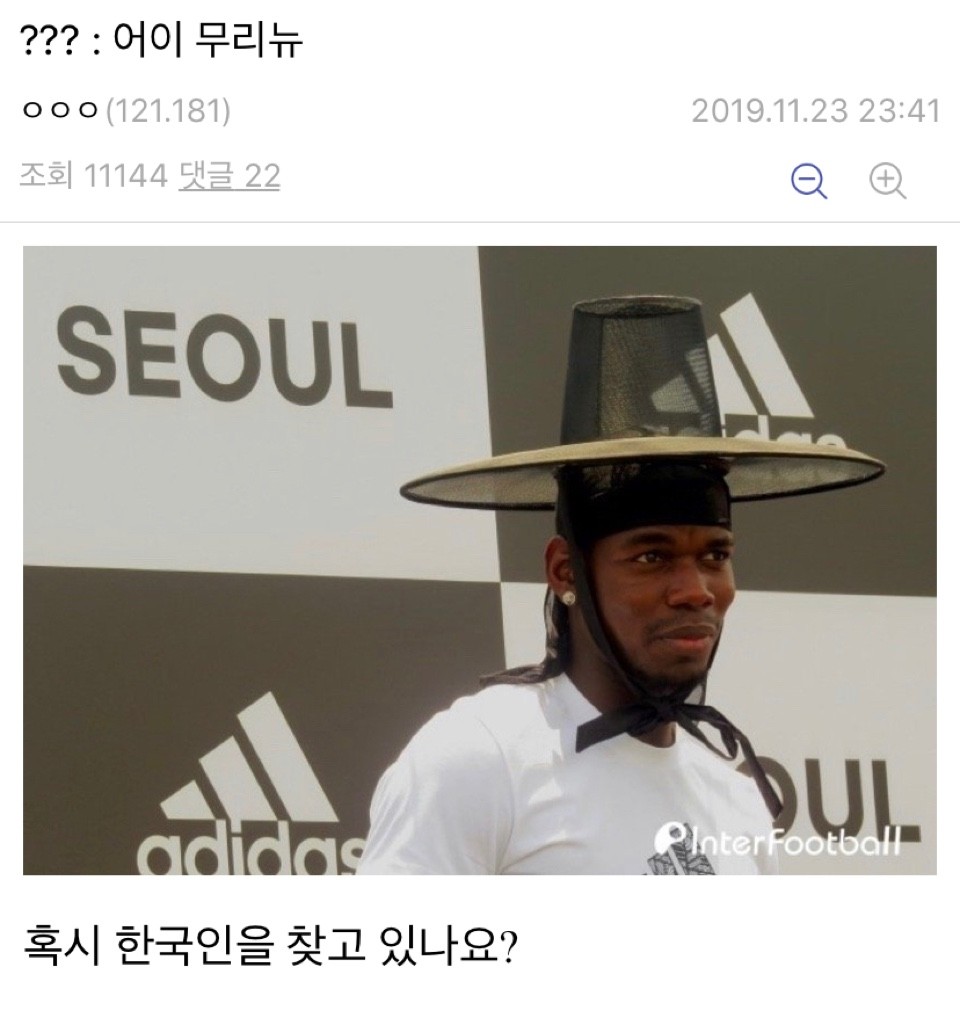
Task: Tap the zoom out magnifier icon
Action: pyautogui.click(x=808, y=180)
